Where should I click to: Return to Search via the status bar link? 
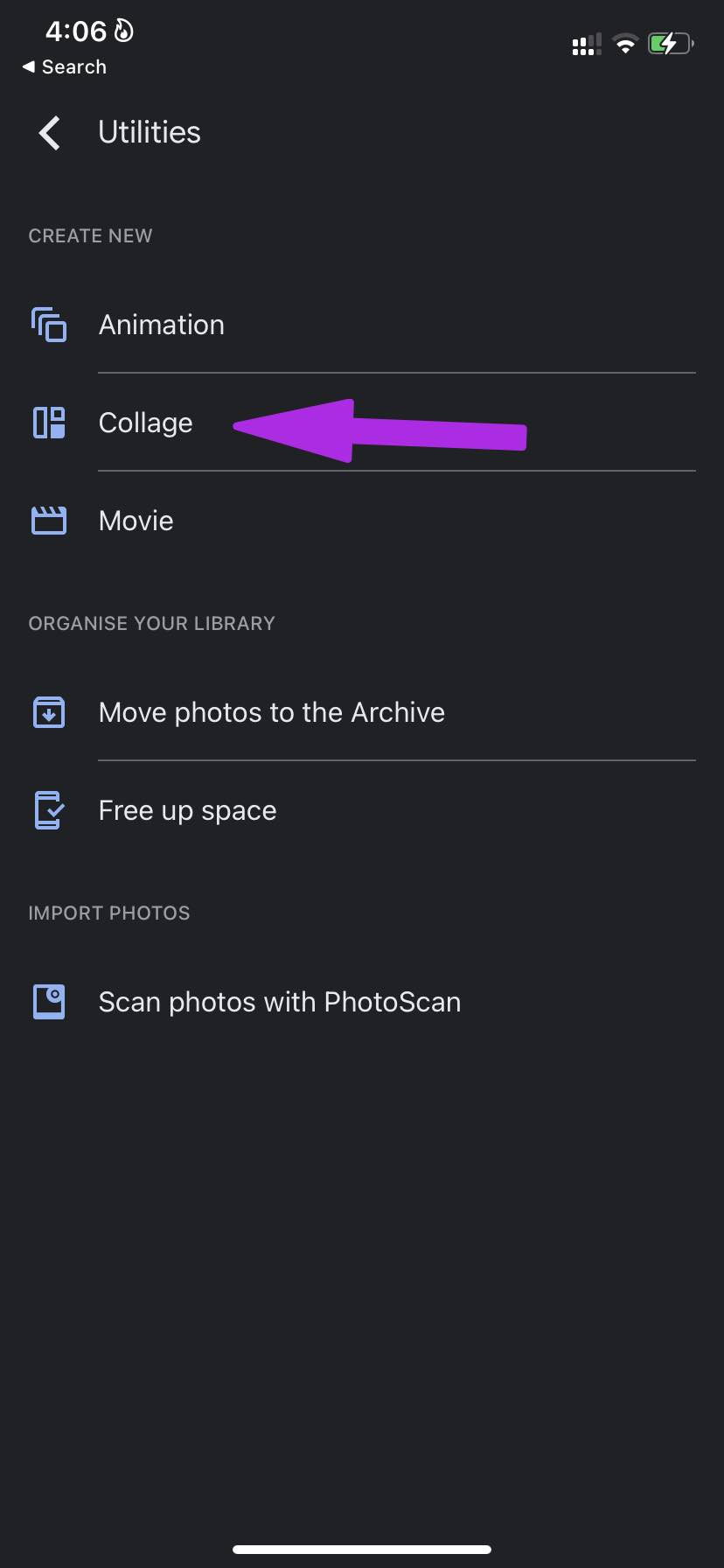click(65, 67)
